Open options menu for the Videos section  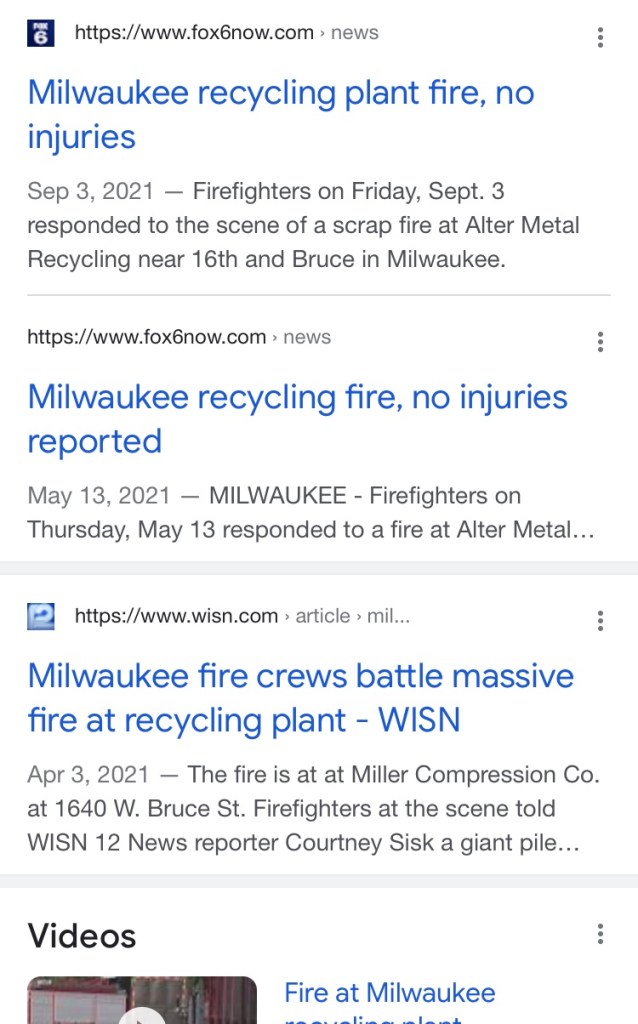tap(600, 935)
